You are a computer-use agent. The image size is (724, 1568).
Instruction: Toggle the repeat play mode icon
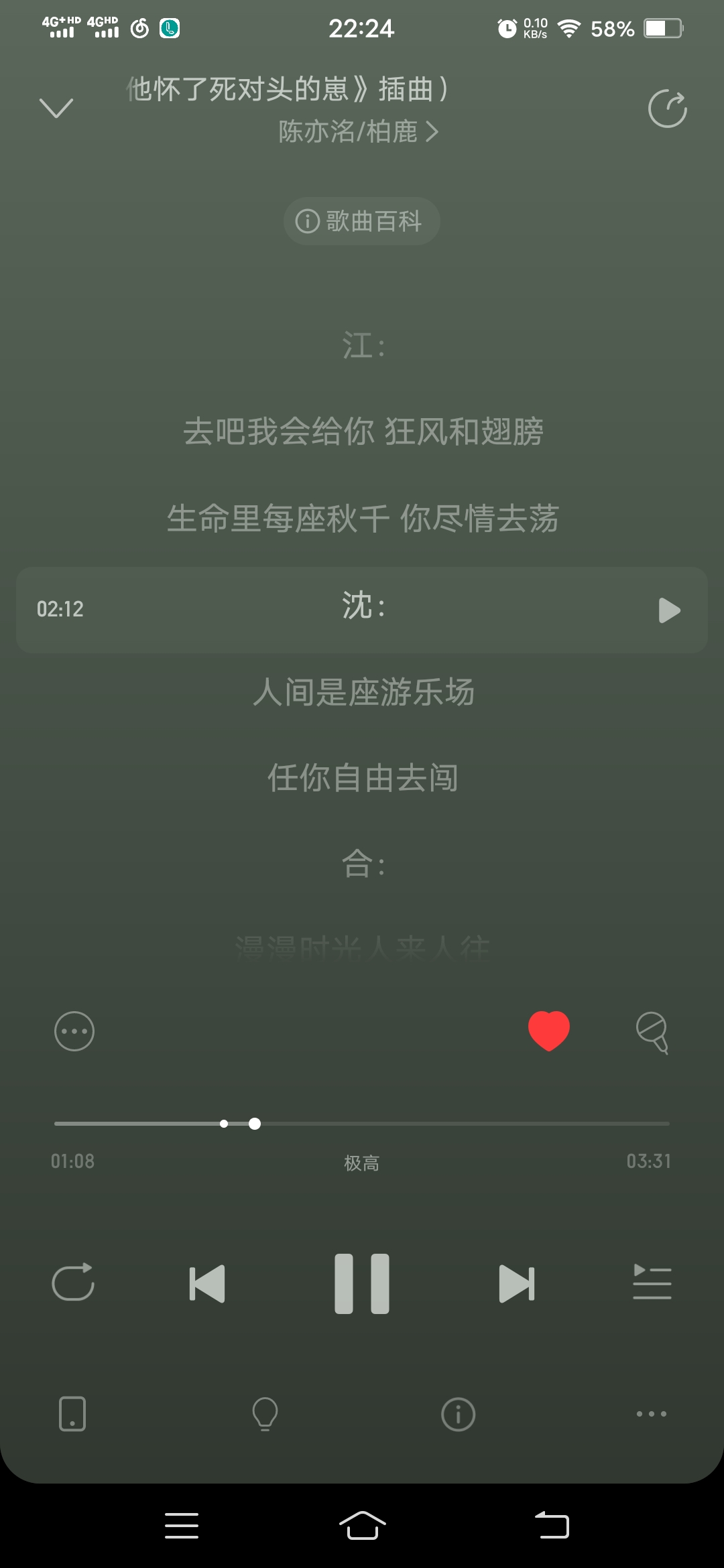[x=74, y=1281]
